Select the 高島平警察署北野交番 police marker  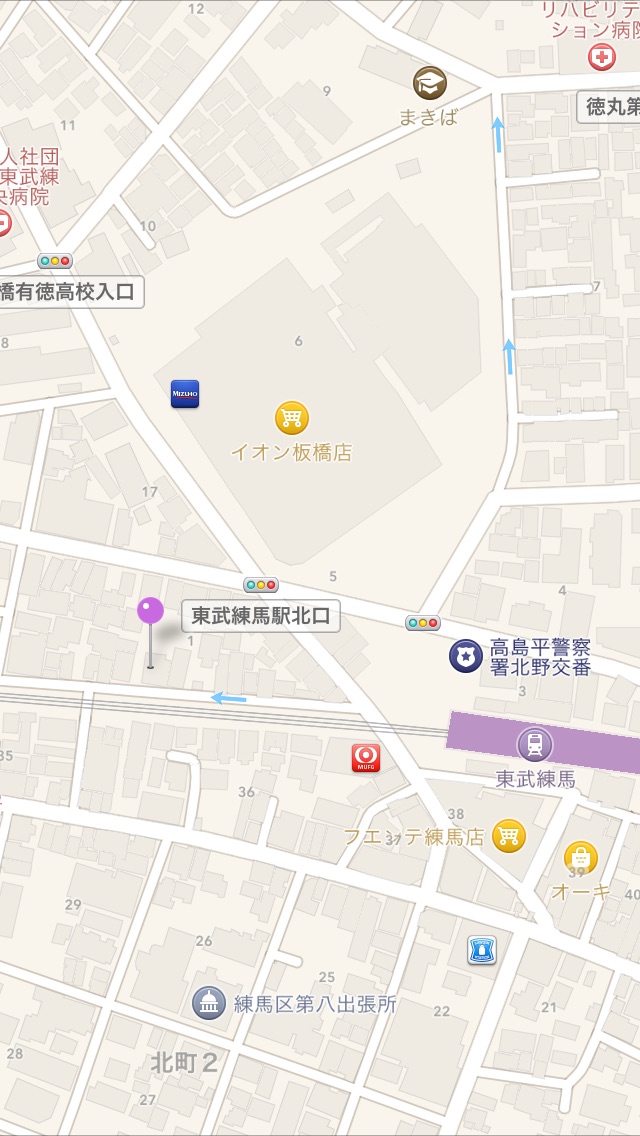(465, 656)
